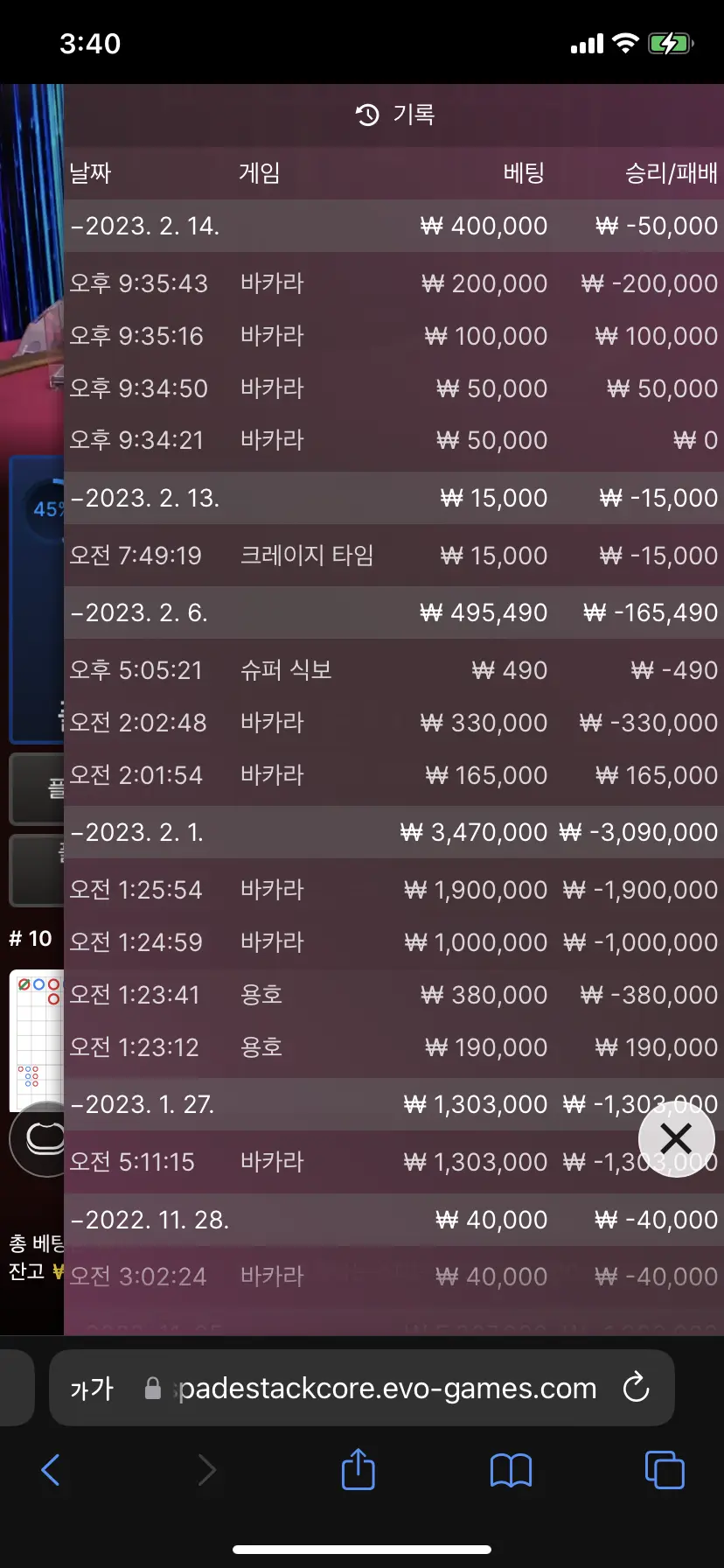Open the 오후 5:05:21 슈퍼 식보 record
This screenshot has height=1568, width=724.
tap(393, 670)
